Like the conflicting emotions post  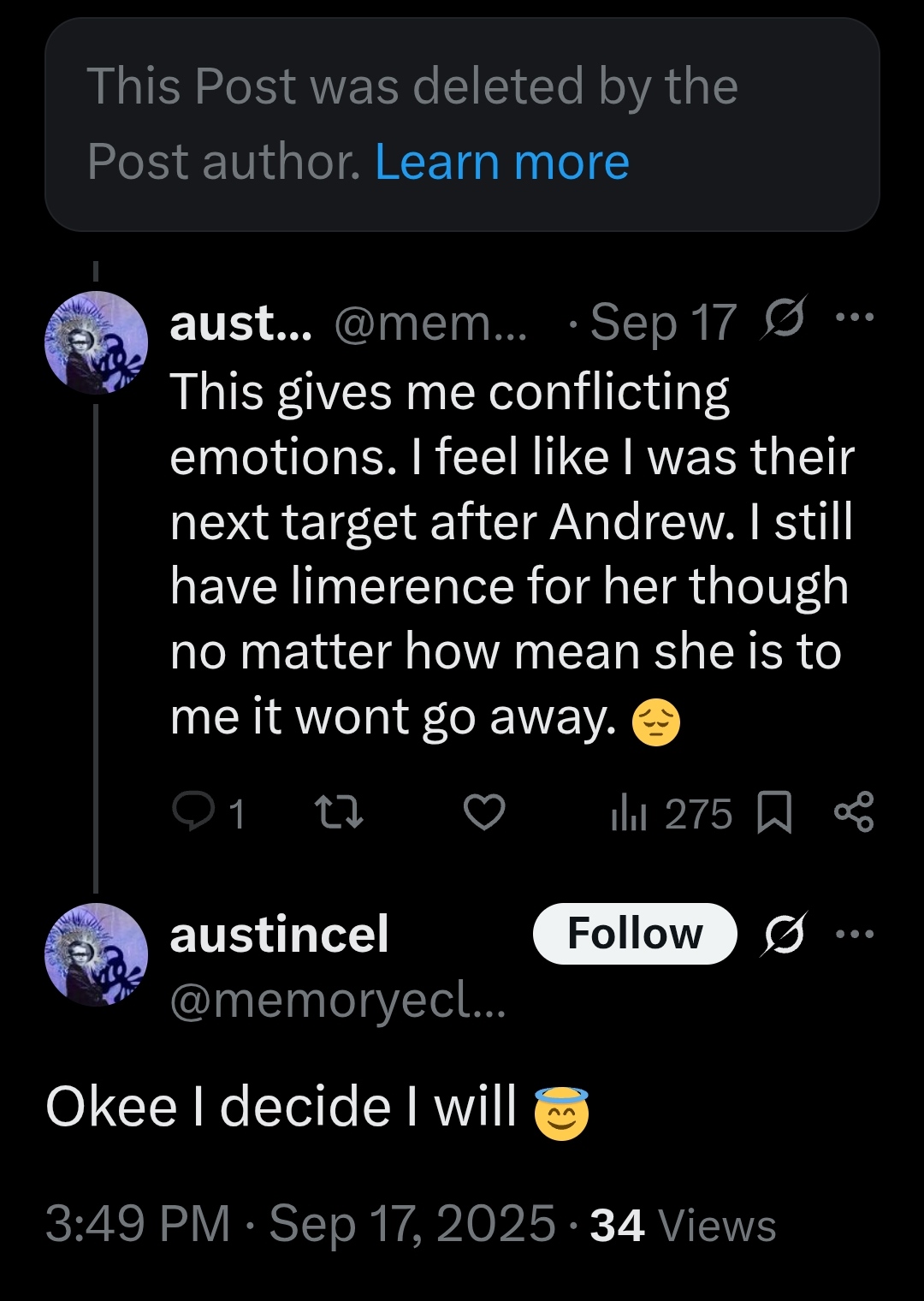(484, 811)
